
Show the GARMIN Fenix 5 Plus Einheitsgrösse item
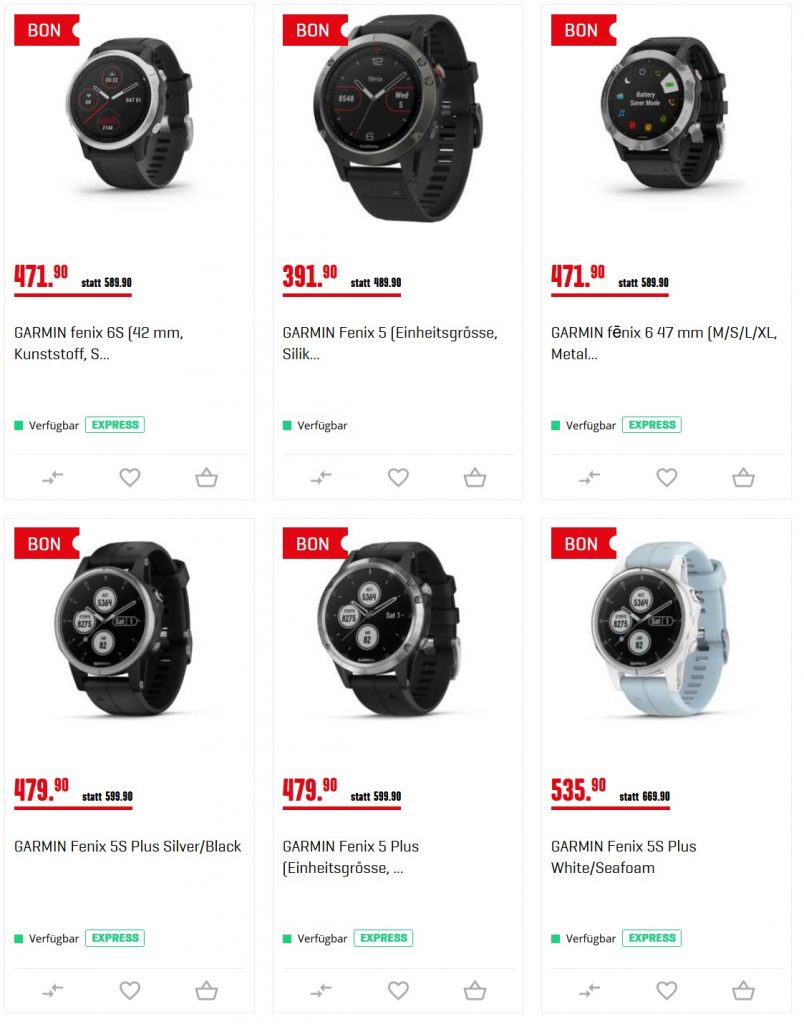coord(350,857)
